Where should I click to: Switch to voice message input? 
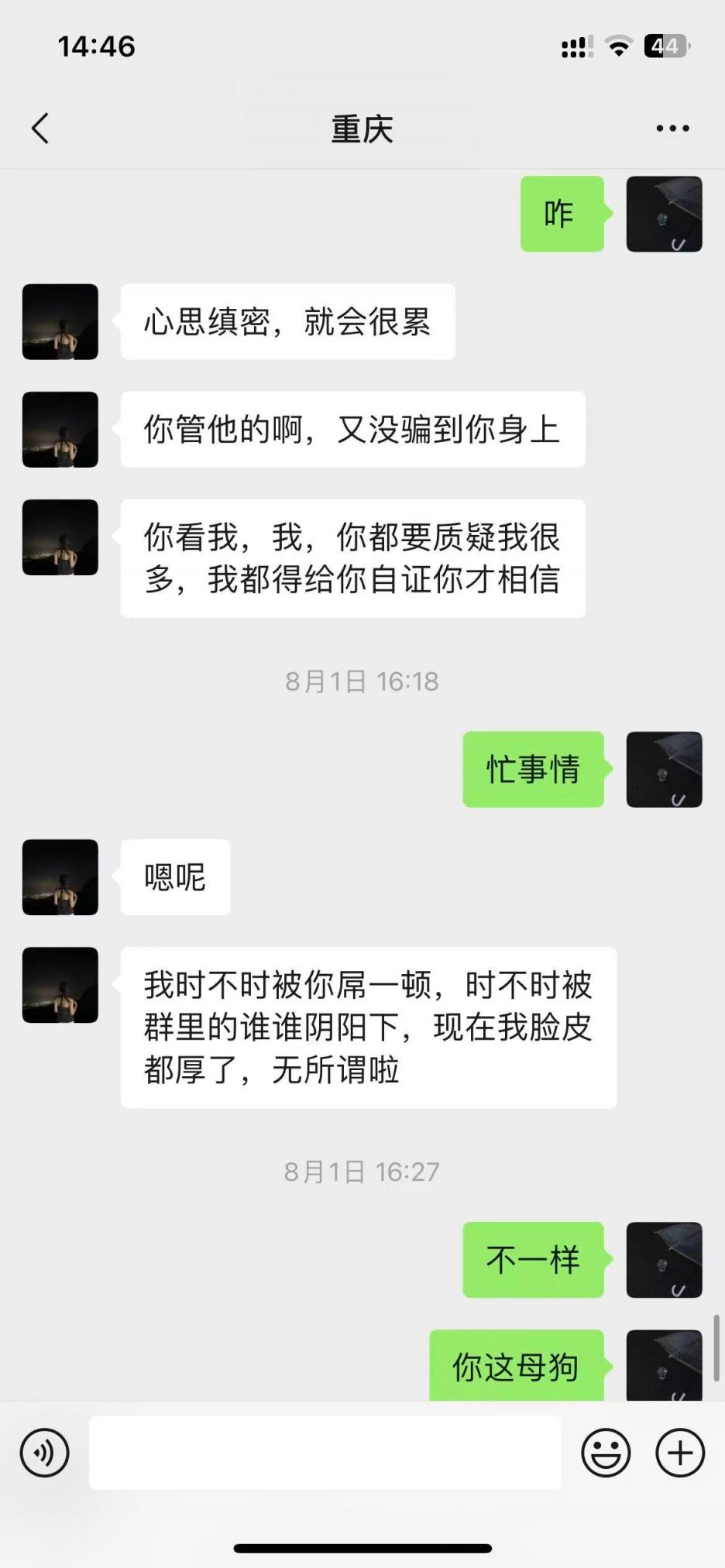[x=45, y=1453]
